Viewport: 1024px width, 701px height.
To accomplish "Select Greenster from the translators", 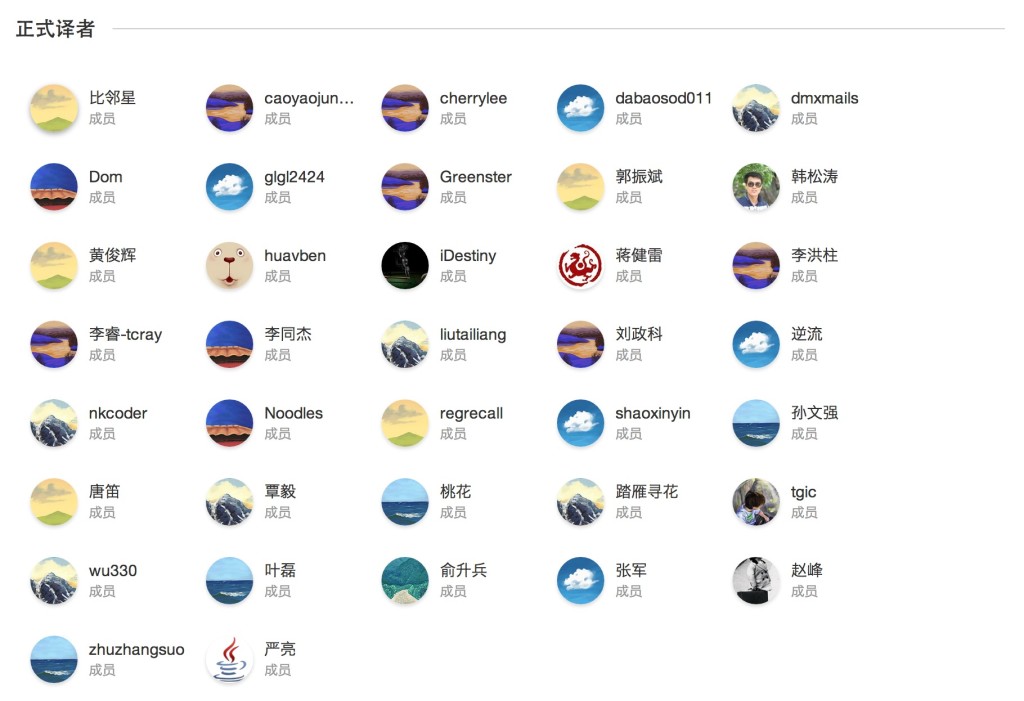I will 475,177.
